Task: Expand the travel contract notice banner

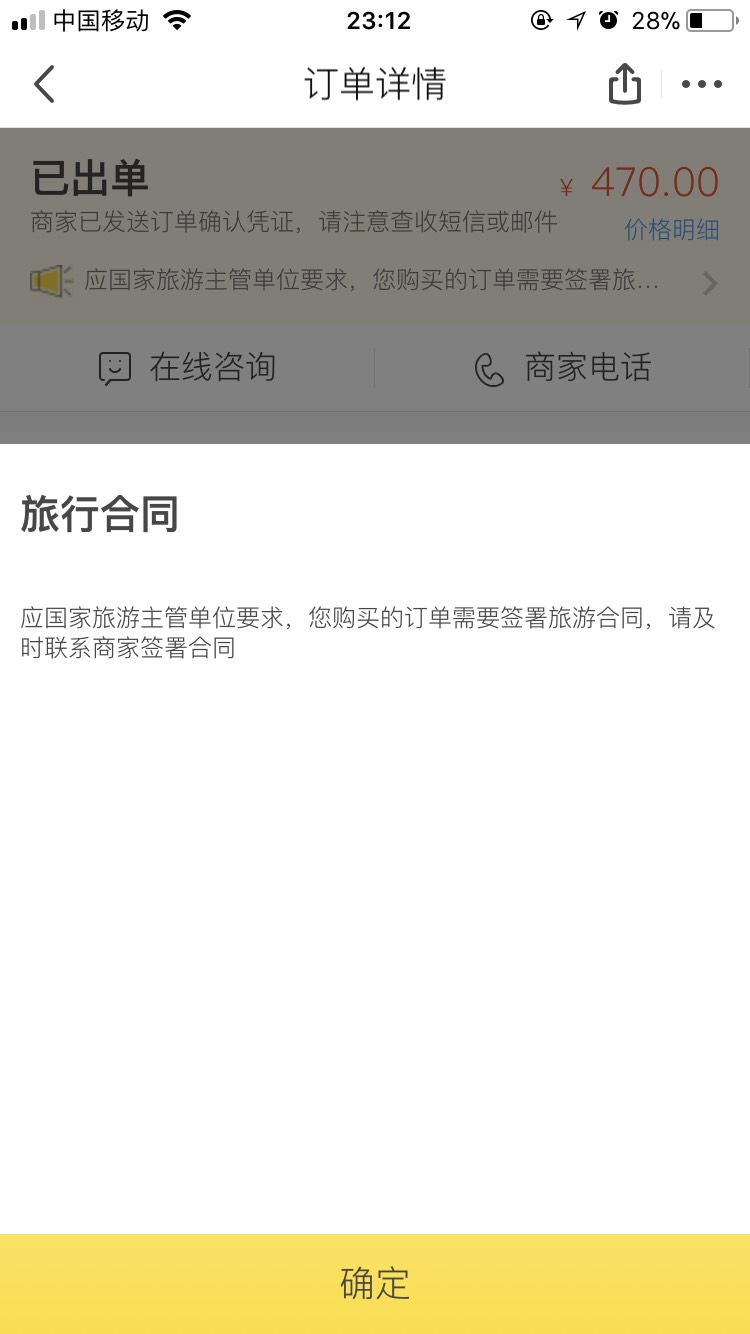Action: (x=375, y=282)
